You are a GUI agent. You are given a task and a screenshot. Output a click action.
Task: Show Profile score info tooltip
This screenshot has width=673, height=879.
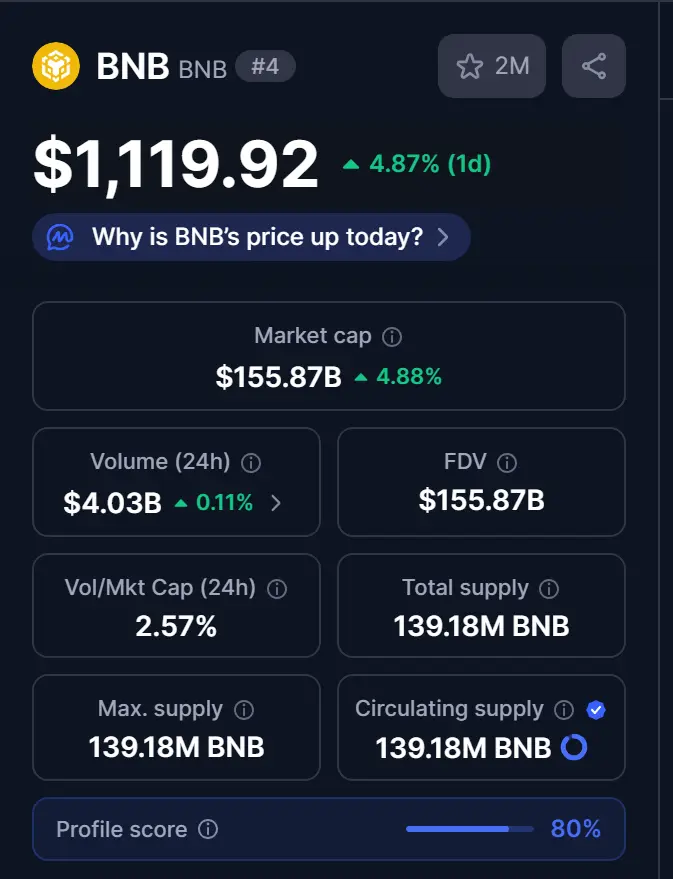point(208,829)
